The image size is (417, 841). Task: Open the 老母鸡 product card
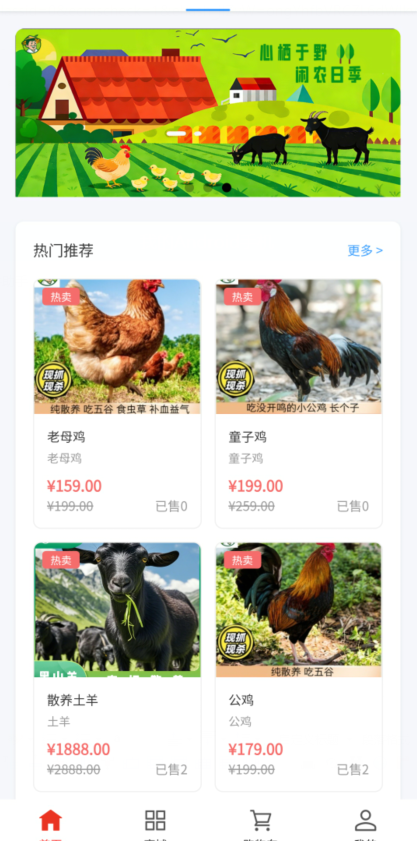pos(117,403)
